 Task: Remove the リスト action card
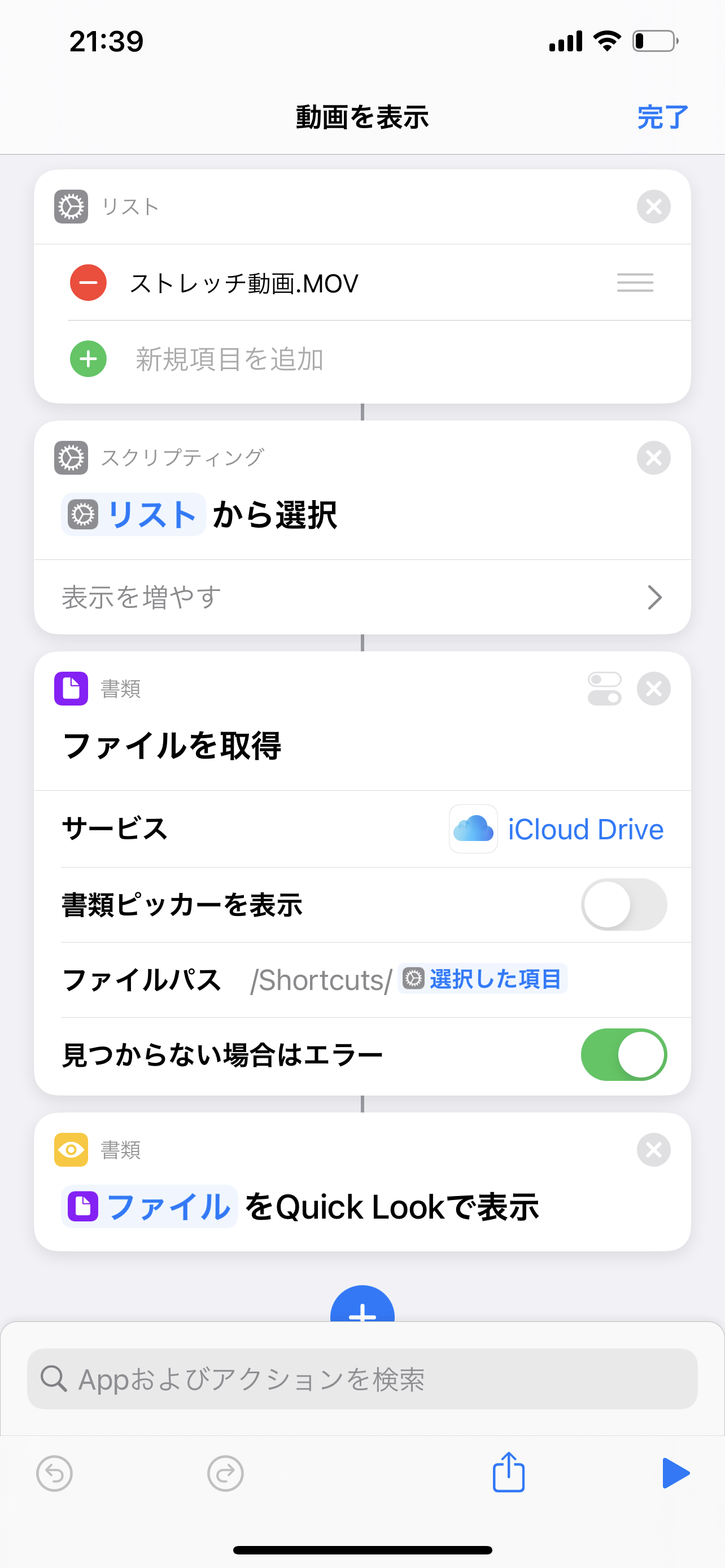[653, 207]
